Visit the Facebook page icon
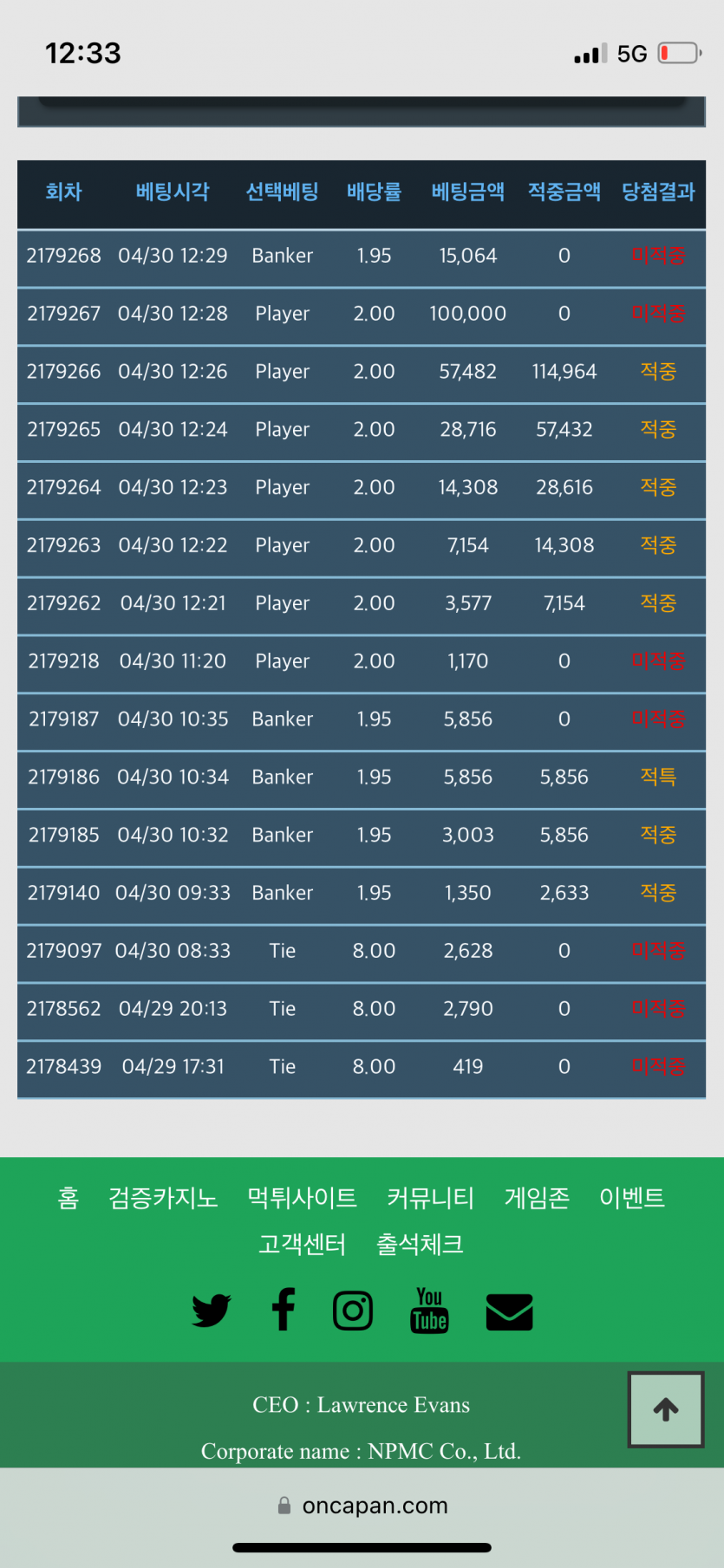Image resolution: width=724 pixels, height=1568 pixels. click(284, 1310)
